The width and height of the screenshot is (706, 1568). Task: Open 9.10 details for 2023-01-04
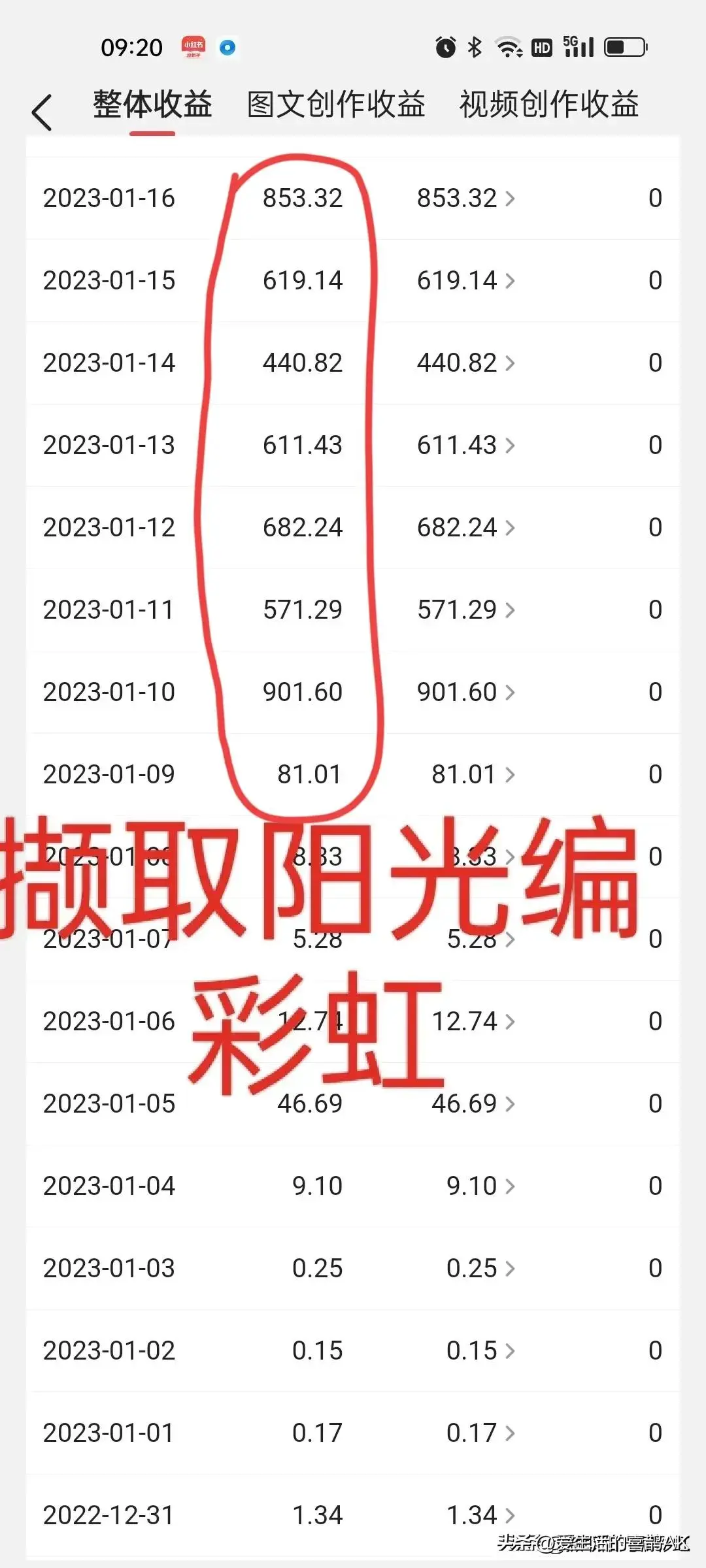pyautogui.click(x=481, y=1186)
